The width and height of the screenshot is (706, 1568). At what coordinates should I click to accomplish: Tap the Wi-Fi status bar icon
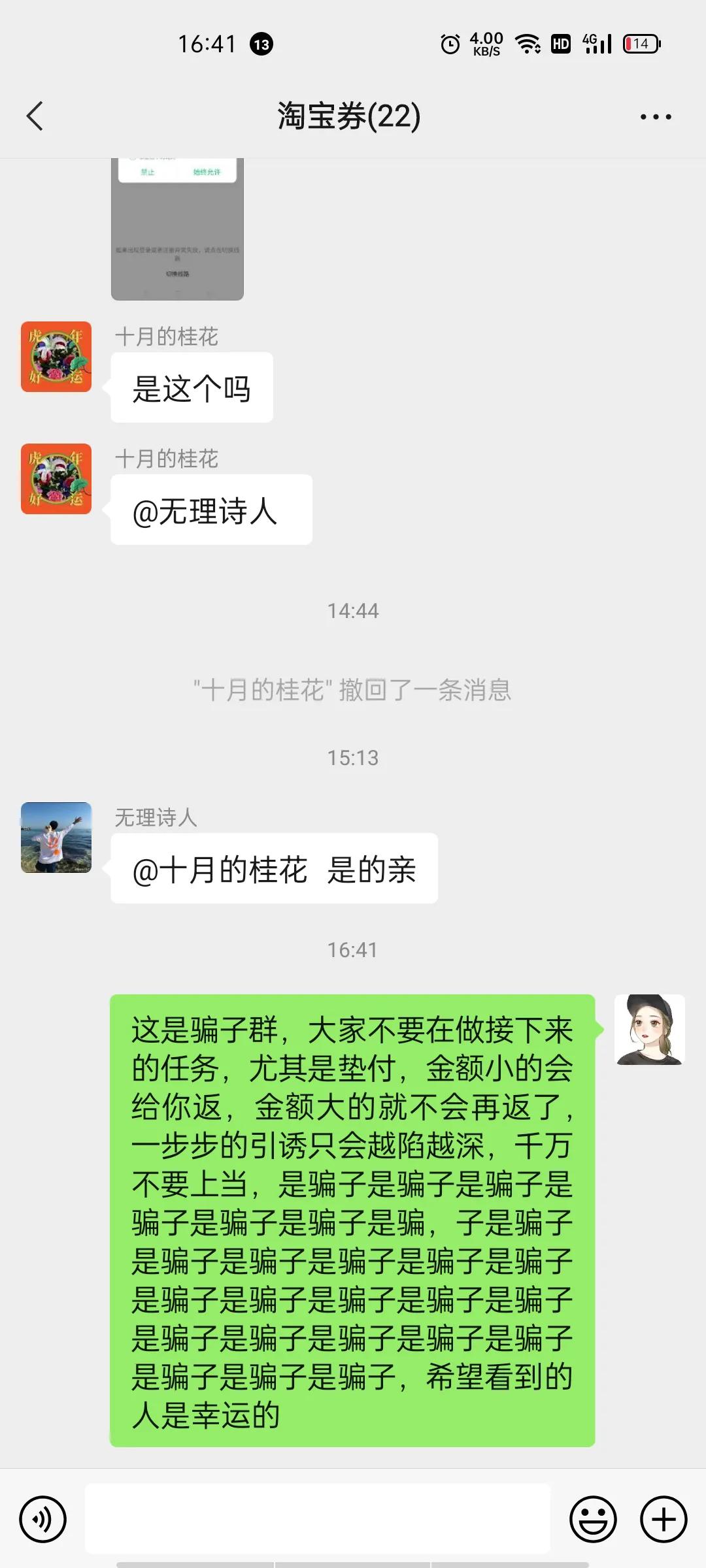pos(528,44)
